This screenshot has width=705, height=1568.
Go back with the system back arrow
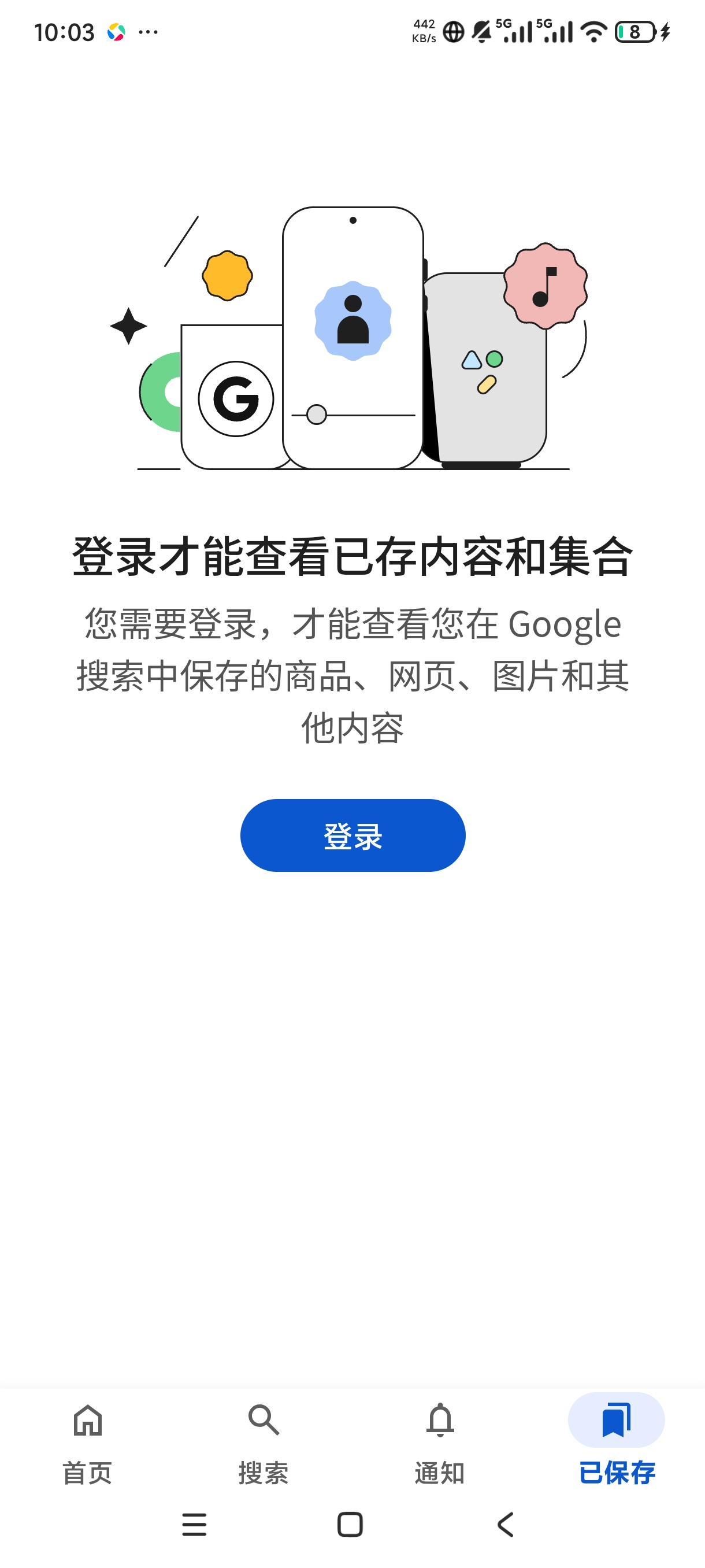[506, 1524]
